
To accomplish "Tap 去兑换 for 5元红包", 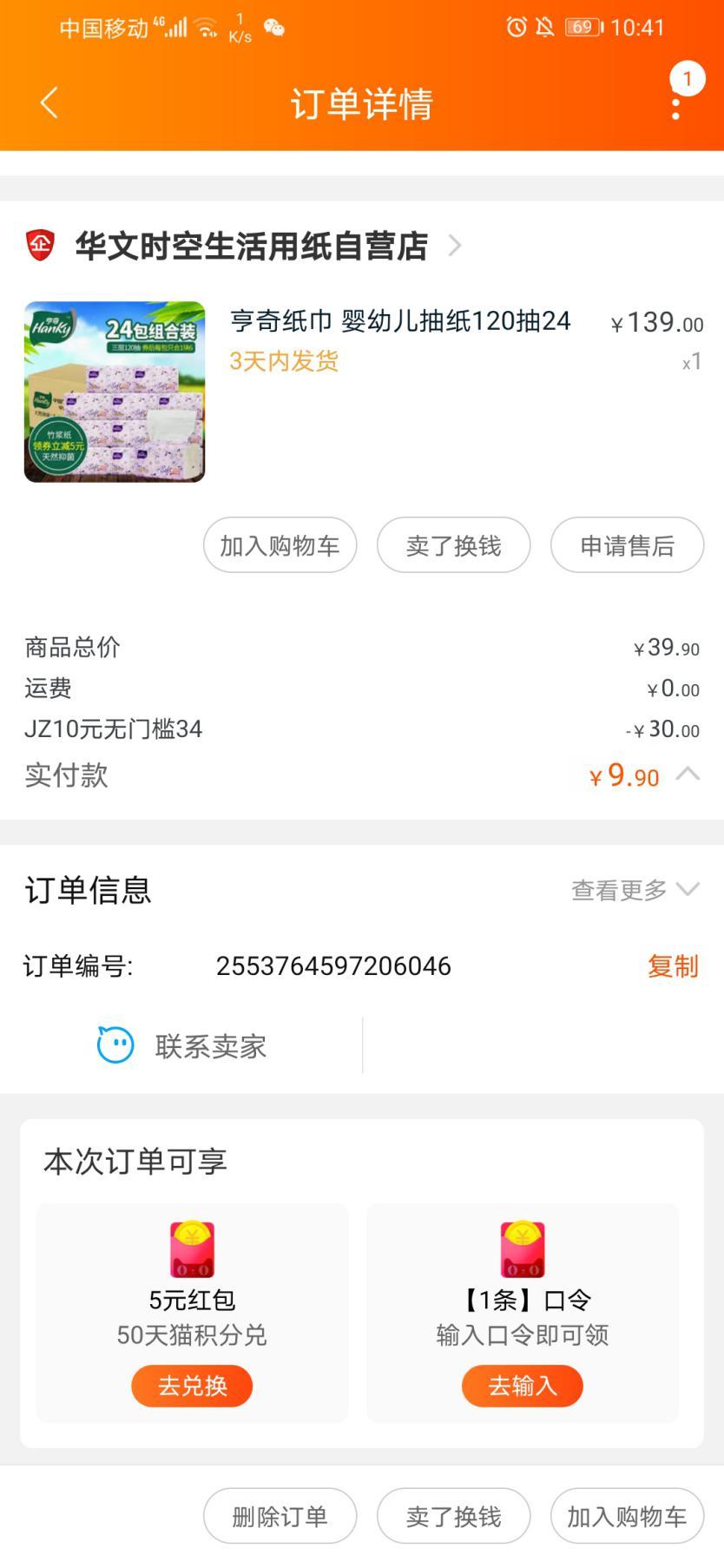I will pyautogui.click(x=192, y=1386).
